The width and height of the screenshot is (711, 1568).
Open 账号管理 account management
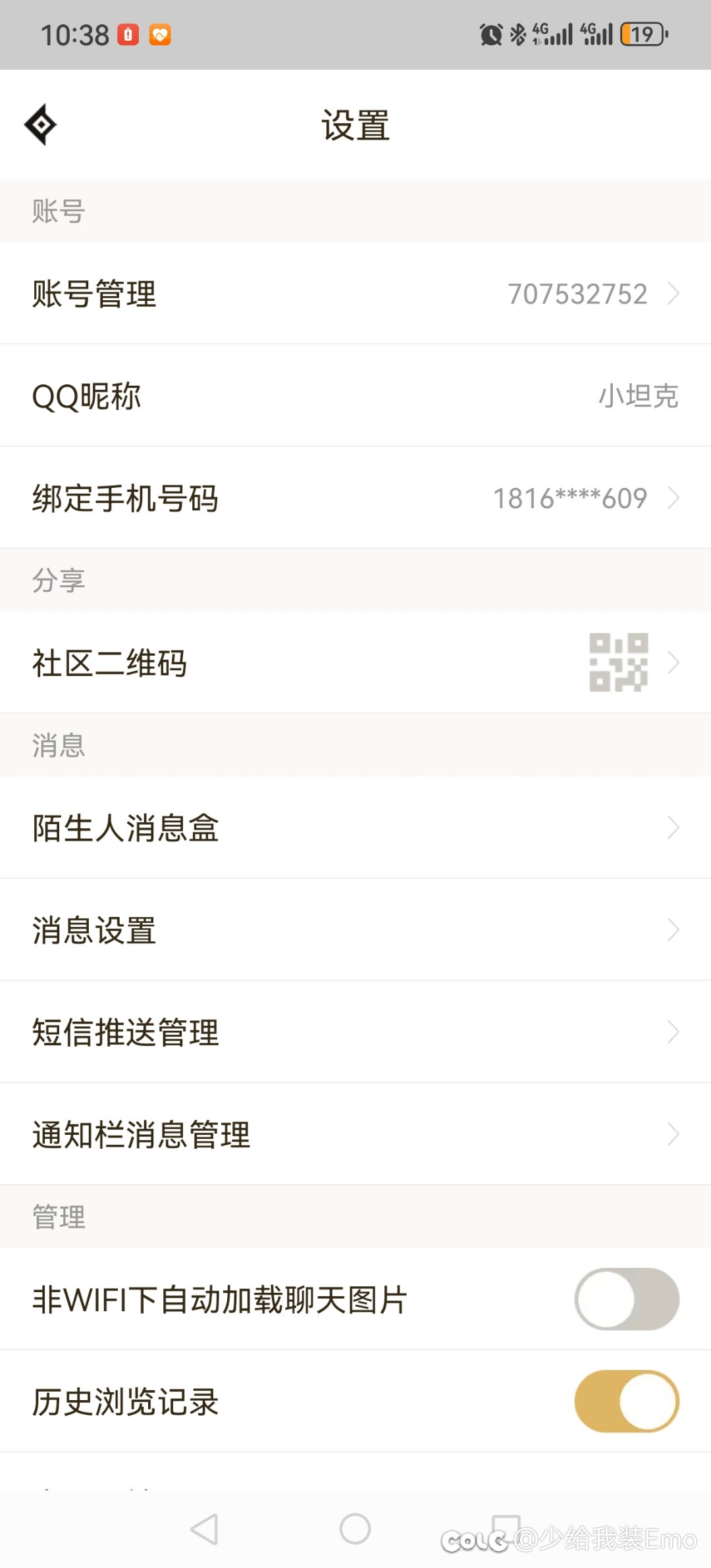pyautogui.click(x=355, y=293)
